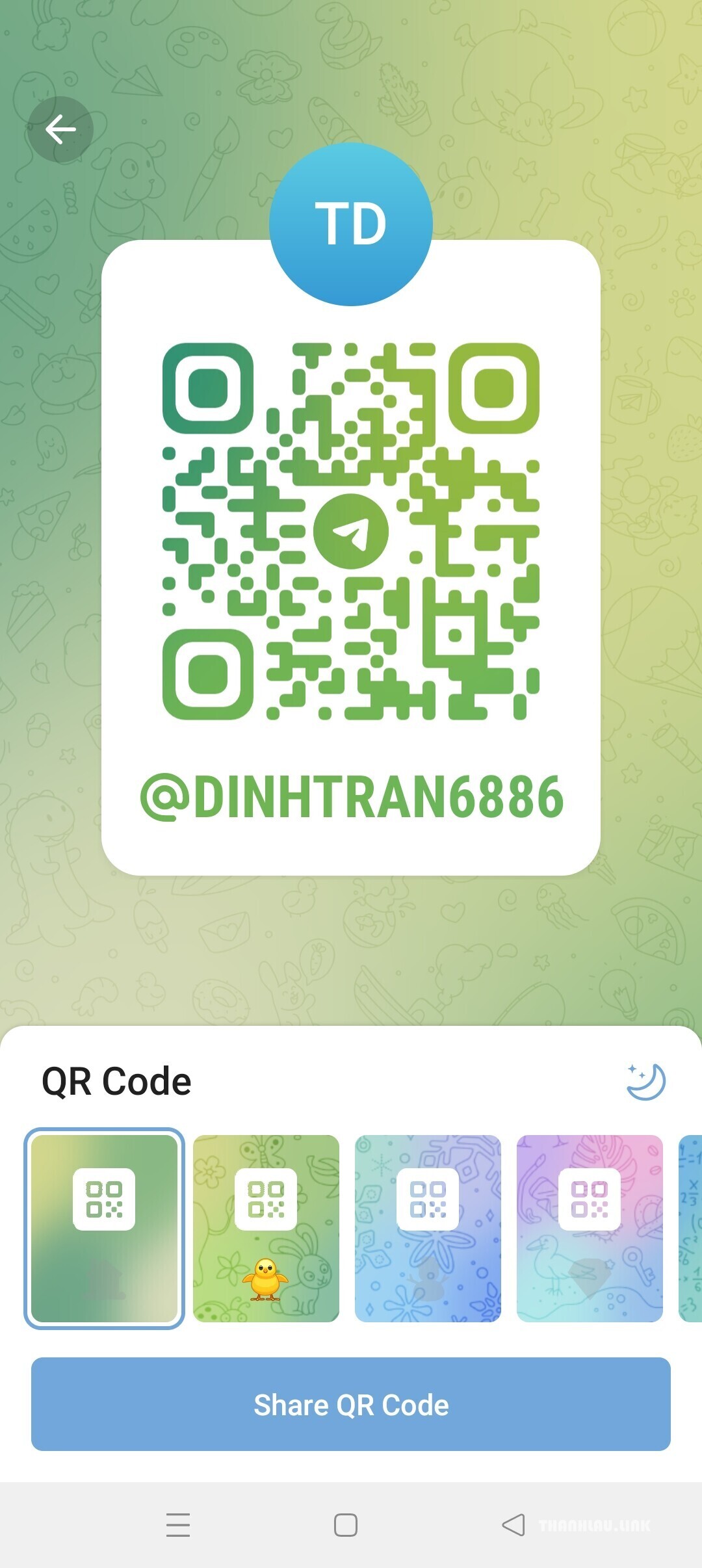Go to the home screen
Screen dimensions: 702x1568
346,1525
